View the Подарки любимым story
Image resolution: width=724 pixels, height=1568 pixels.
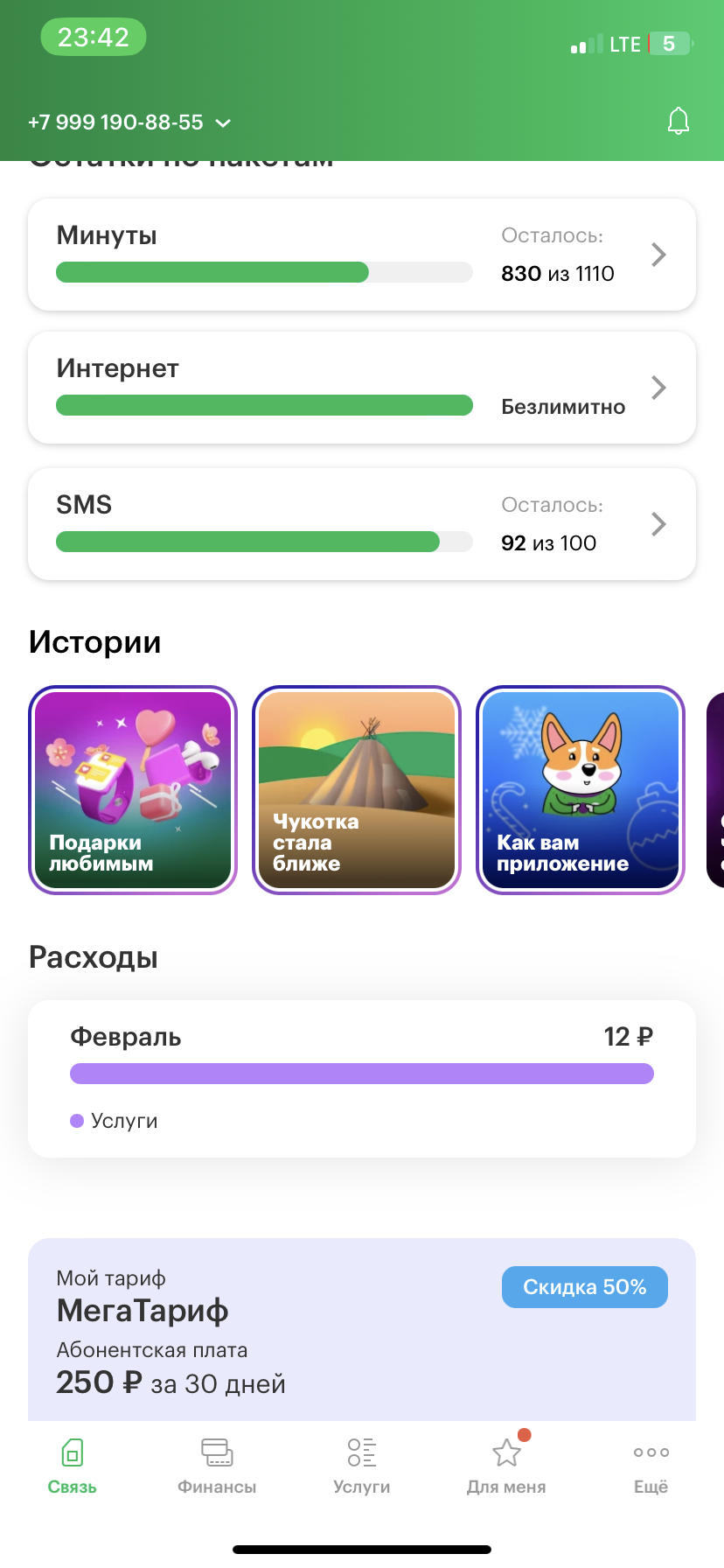pos(133,790)
